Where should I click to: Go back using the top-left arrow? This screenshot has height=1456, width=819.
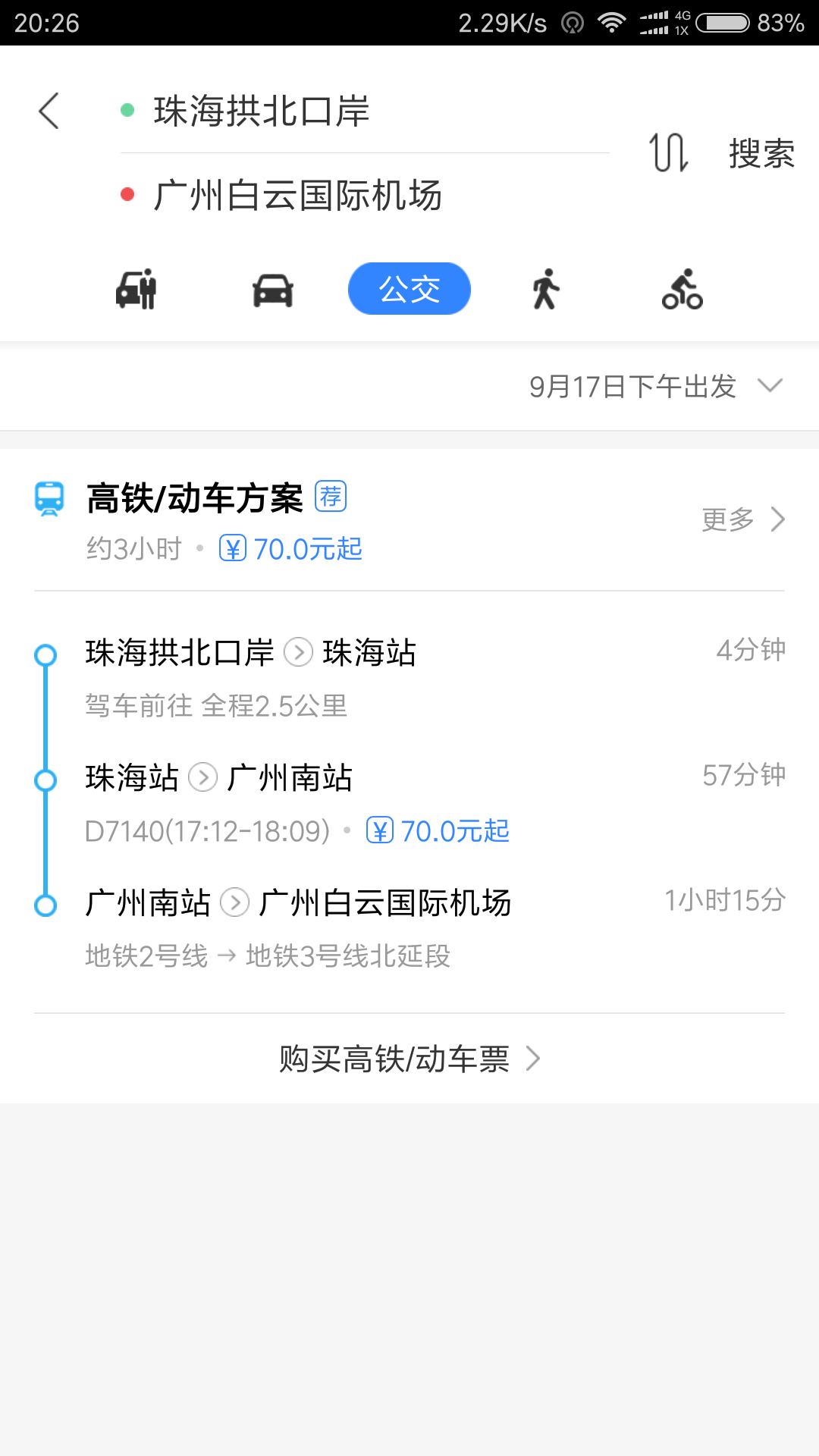pyautogui.click(x=49, y=111)
